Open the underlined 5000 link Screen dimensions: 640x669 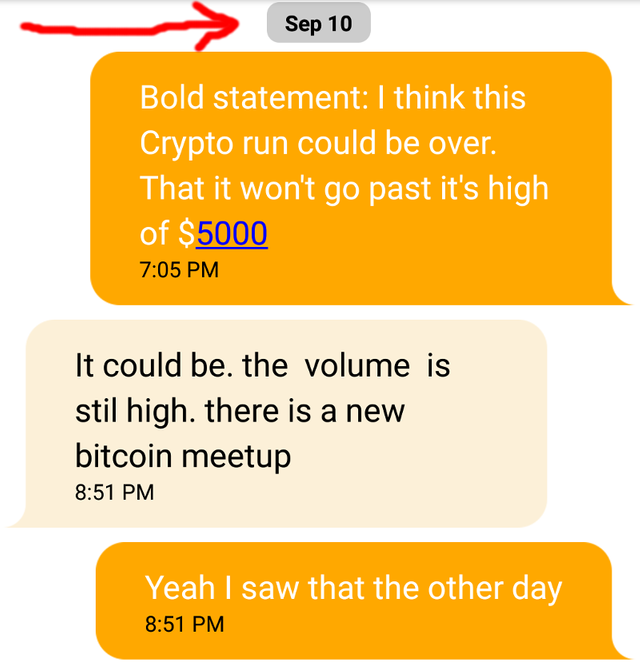pos(232,234)
